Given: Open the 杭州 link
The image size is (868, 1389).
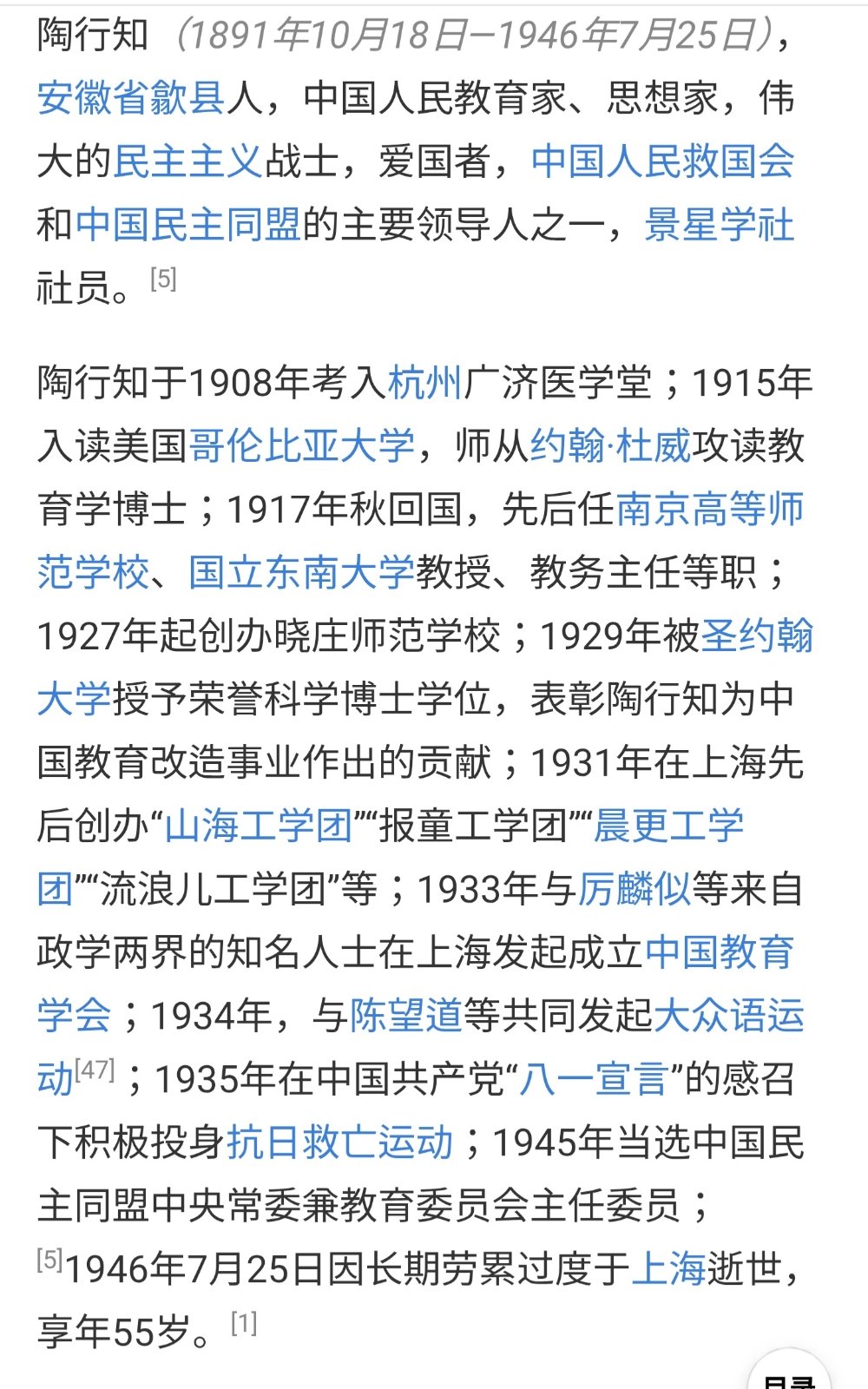Looking at the screenshot, I should click(x=424, y=383).
